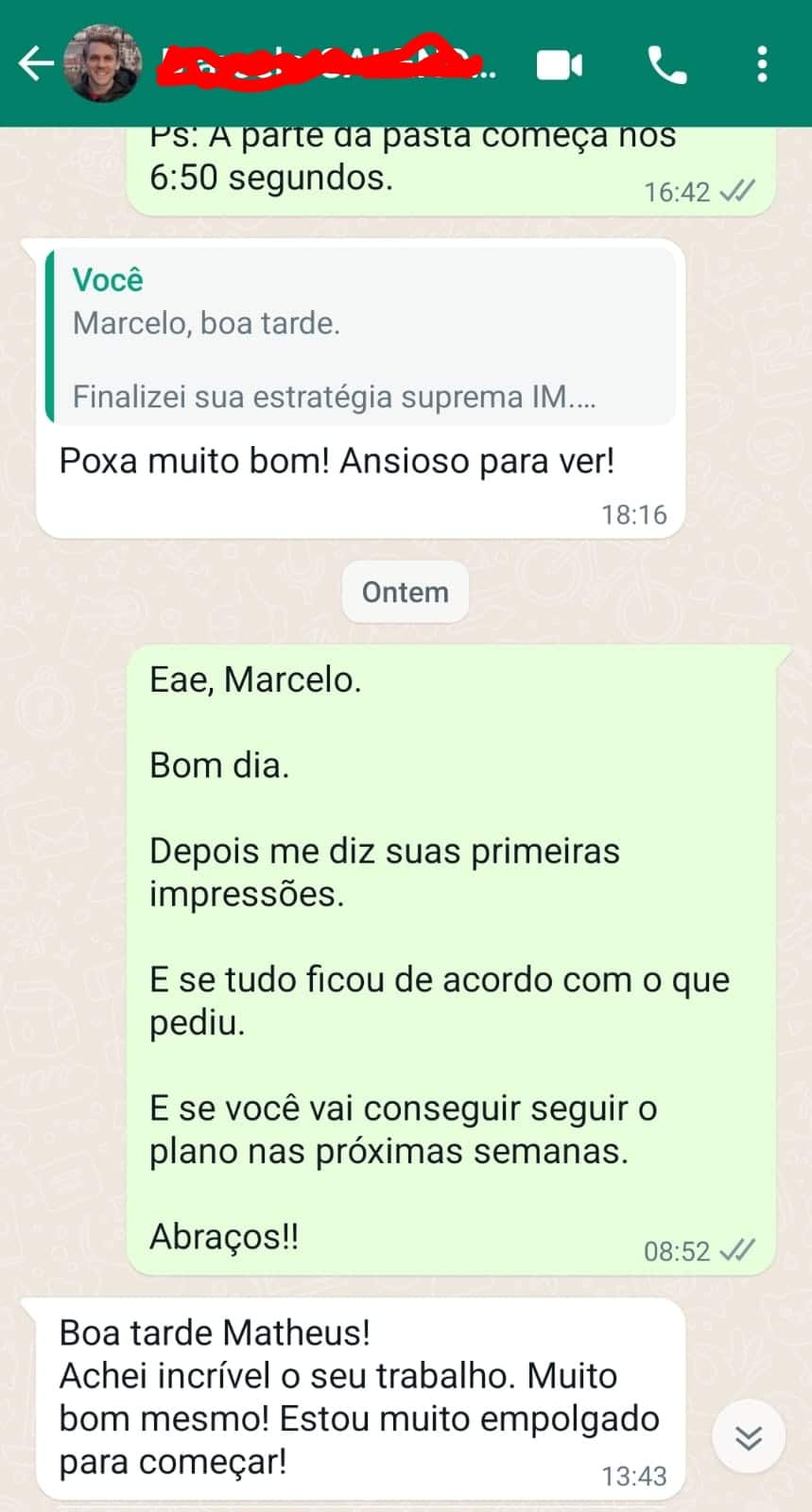Start a video call
Viewport: 812px width, 1512px height.
pos(560,65)
